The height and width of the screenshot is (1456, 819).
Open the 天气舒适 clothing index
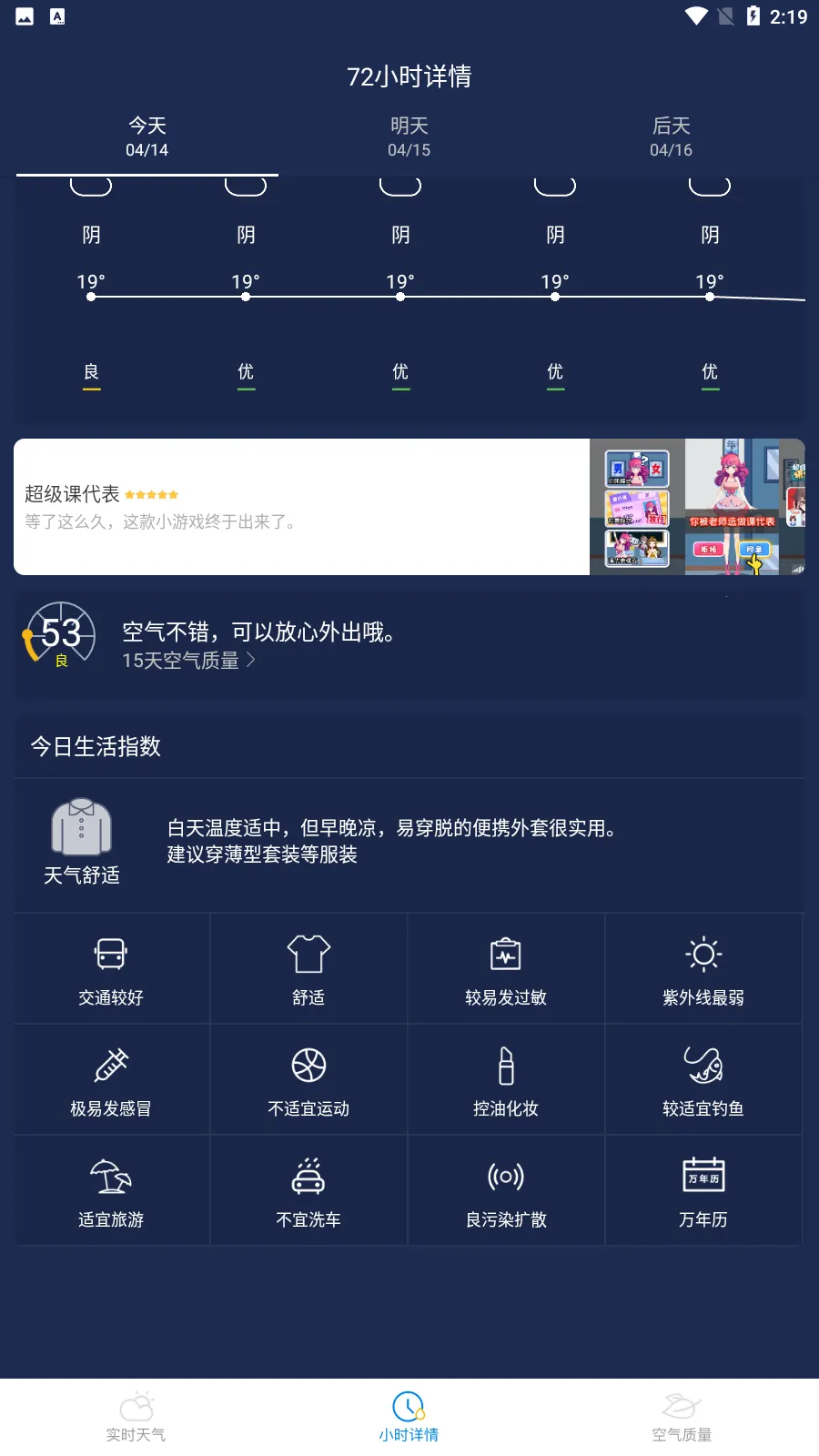82,843
